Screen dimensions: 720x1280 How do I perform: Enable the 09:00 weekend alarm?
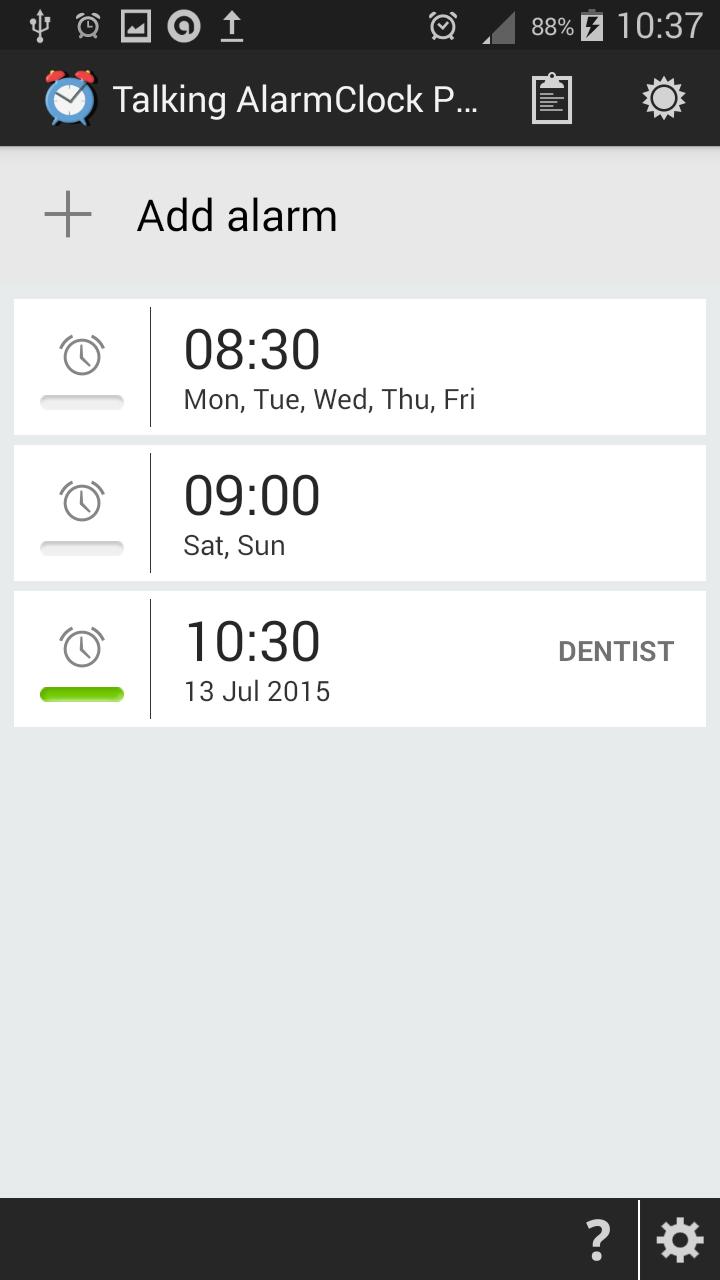tap(82, 548)
